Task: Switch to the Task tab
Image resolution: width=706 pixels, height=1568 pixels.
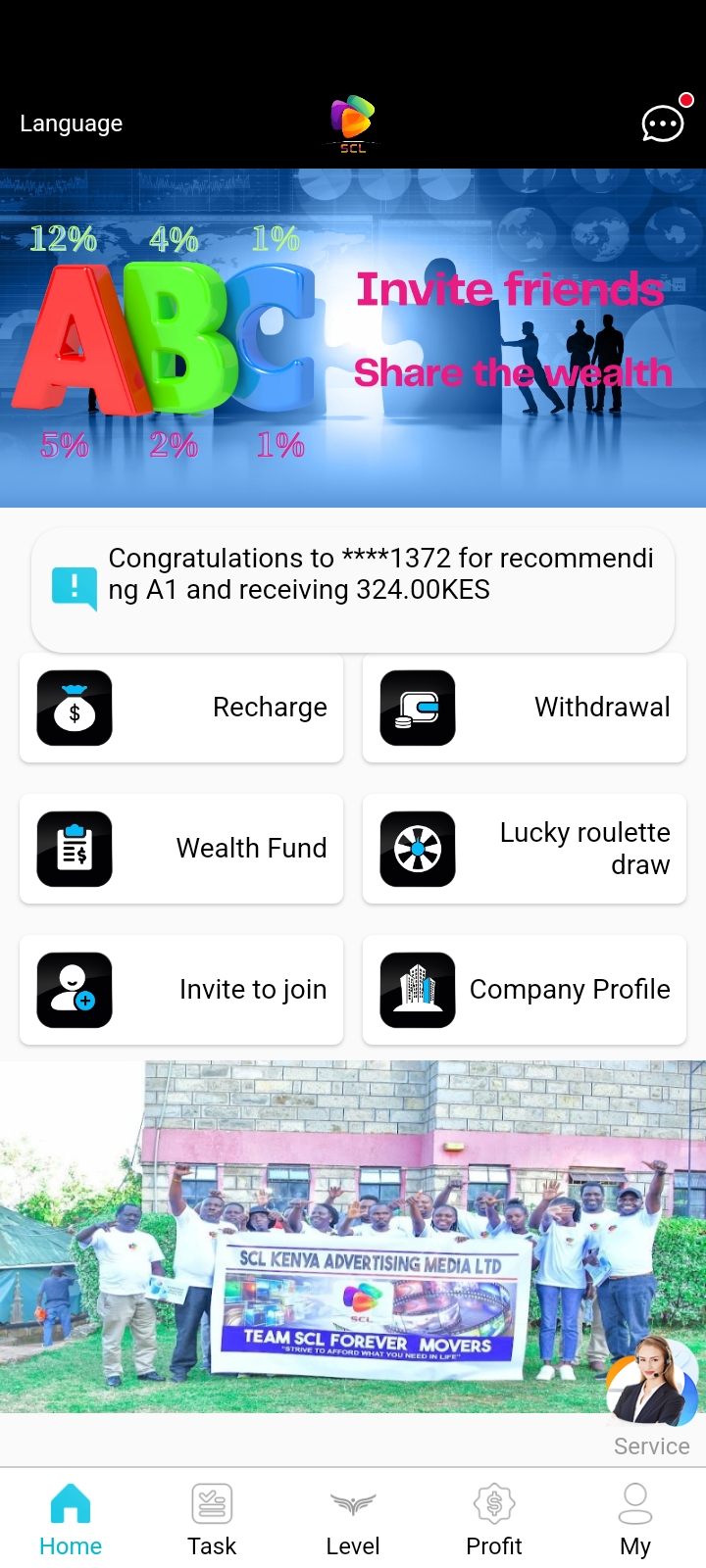Action: 212,1519
